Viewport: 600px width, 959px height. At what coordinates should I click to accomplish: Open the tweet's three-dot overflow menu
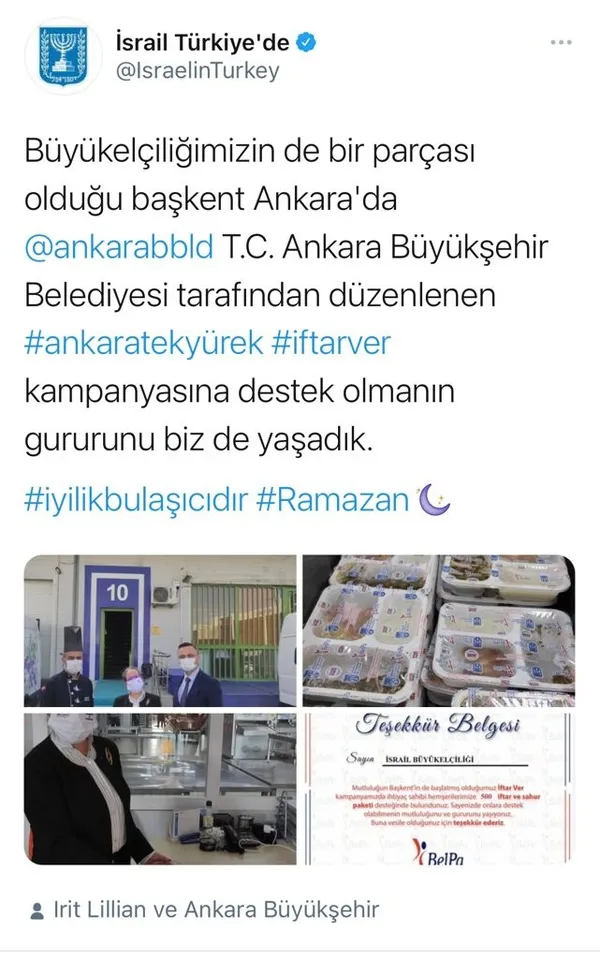(x=563, y=43)
